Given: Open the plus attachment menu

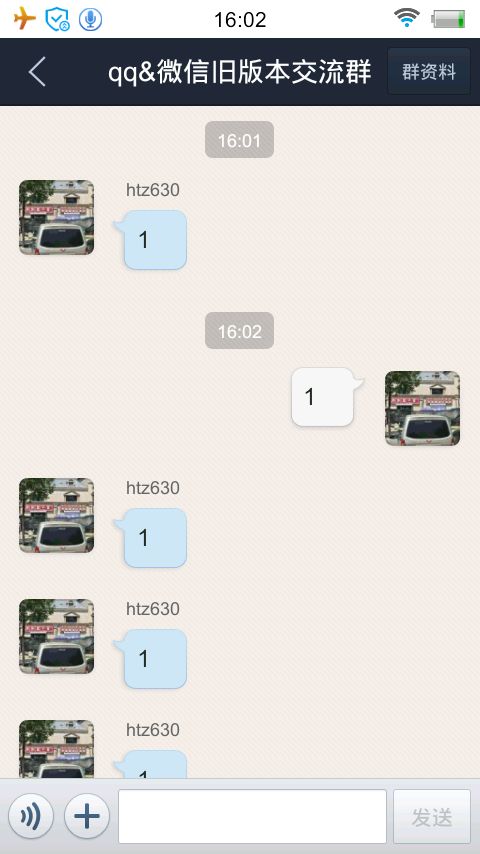Looking at the screenshot, I should click(87, 816).
